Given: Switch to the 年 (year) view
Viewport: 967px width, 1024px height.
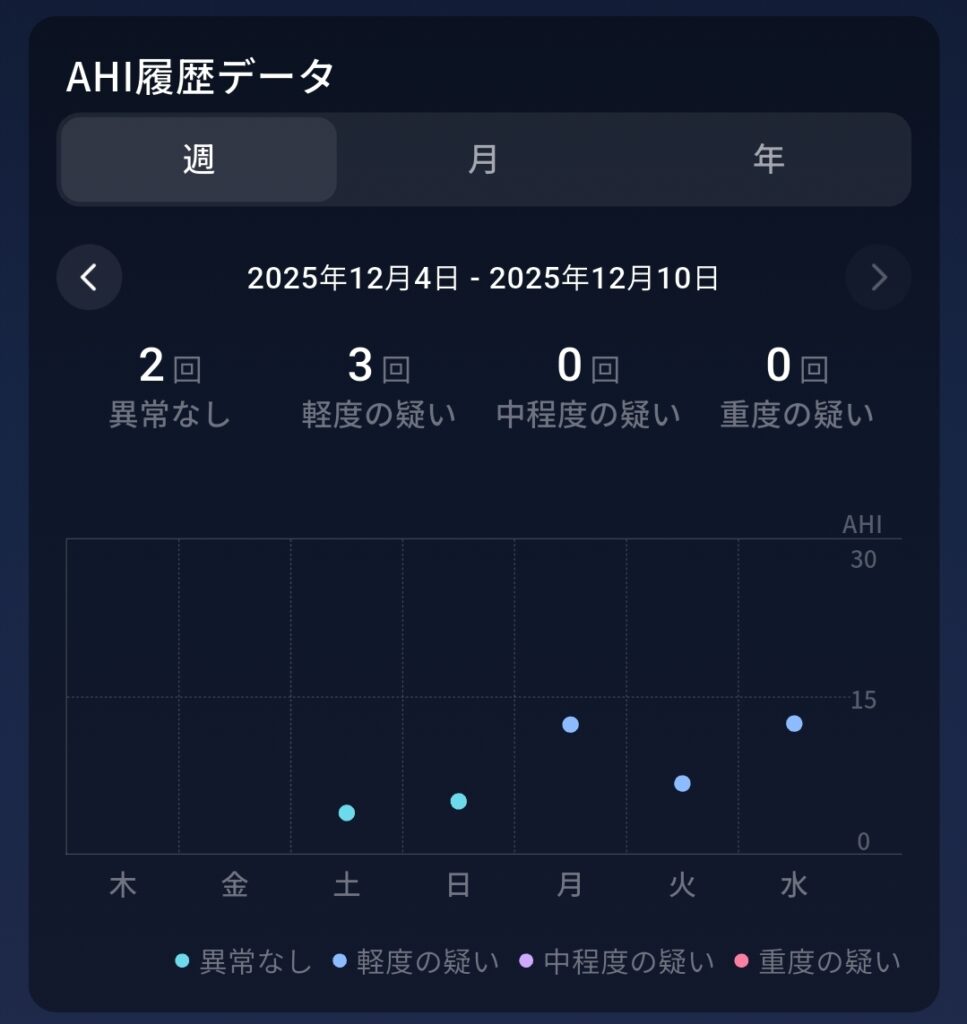Looking at the screenshot, I should coord(768,160).
